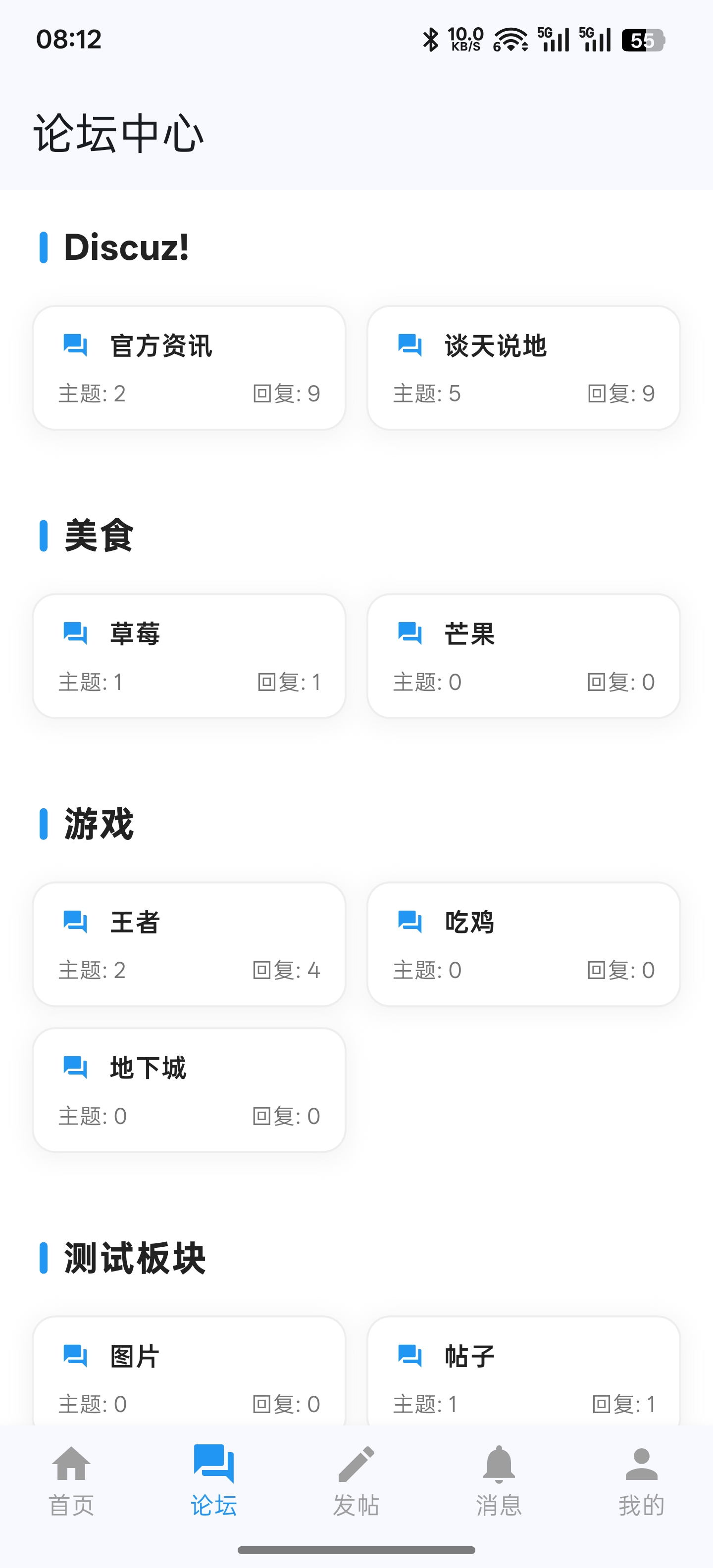Image resolution: width=713 pixels, height=1568 pixels.
Task: View the 地下城 forum card
Action: click(x=189, y=1090)
